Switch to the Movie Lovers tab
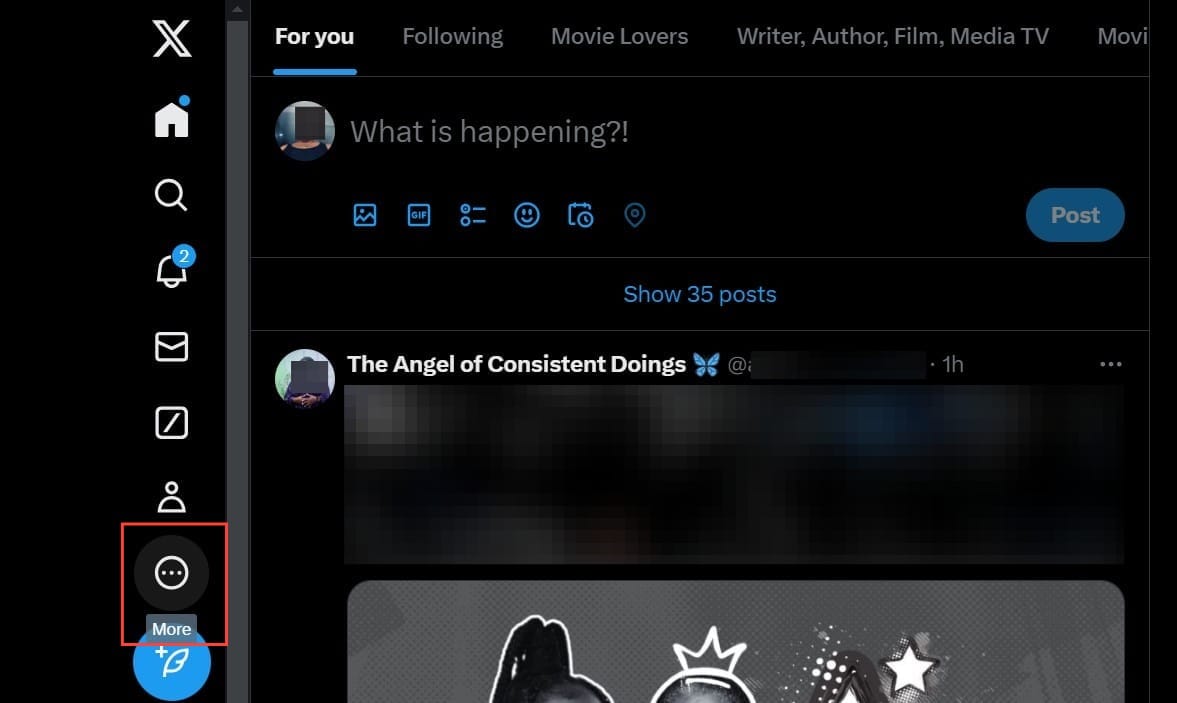Viewport: 1177px width, 703px height. click(619, 37)
